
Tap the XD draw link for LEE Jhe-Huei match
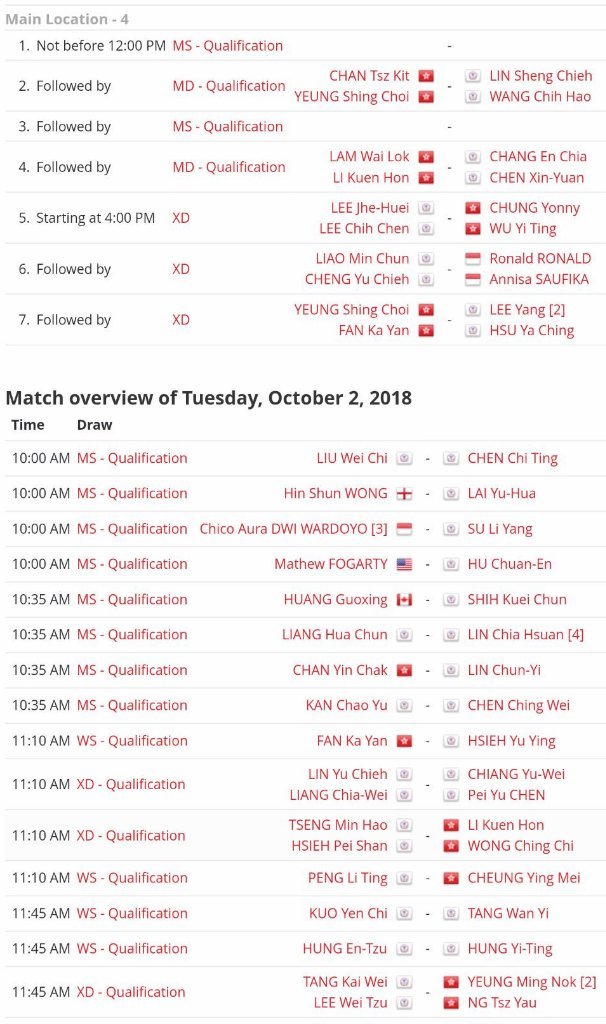point(181,218)
